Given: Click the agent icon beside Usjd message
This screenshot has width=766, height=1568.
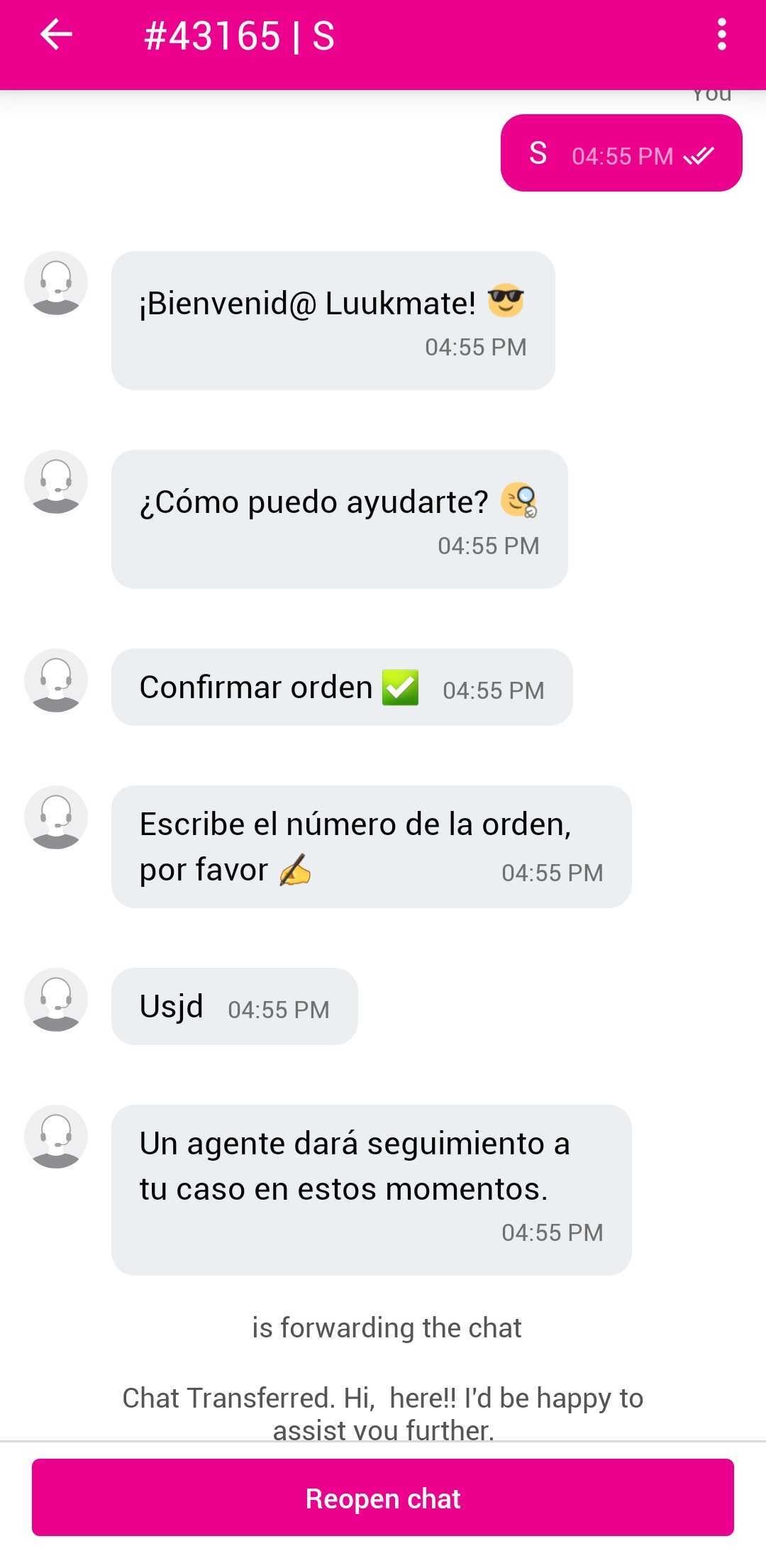Looking at the screenshot, I should pyautogui.click(x=55, y=1002).
